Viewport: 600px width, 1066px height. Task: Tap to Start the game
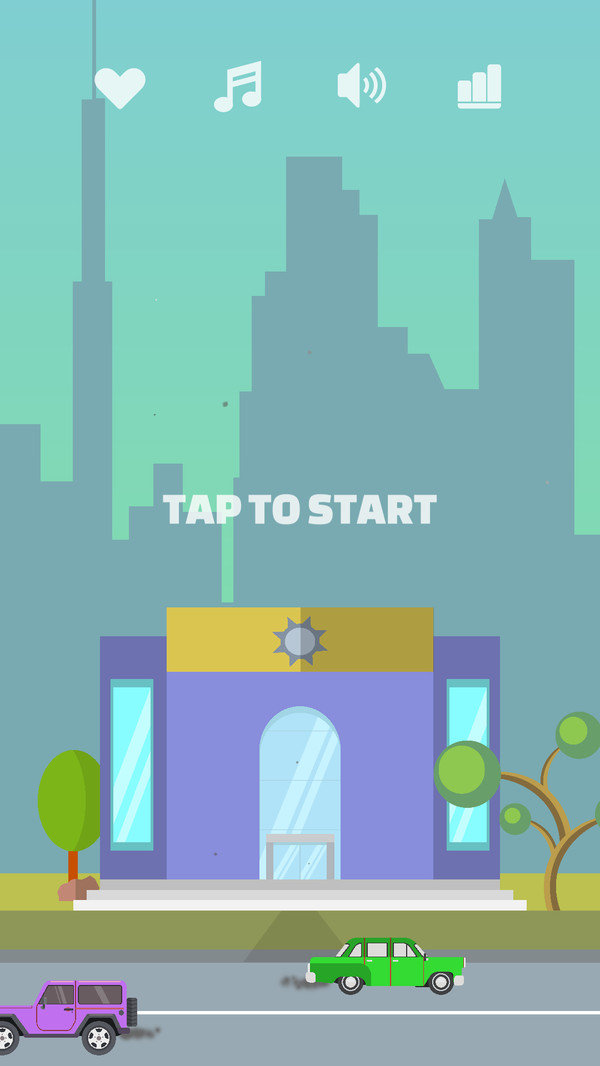300,510
